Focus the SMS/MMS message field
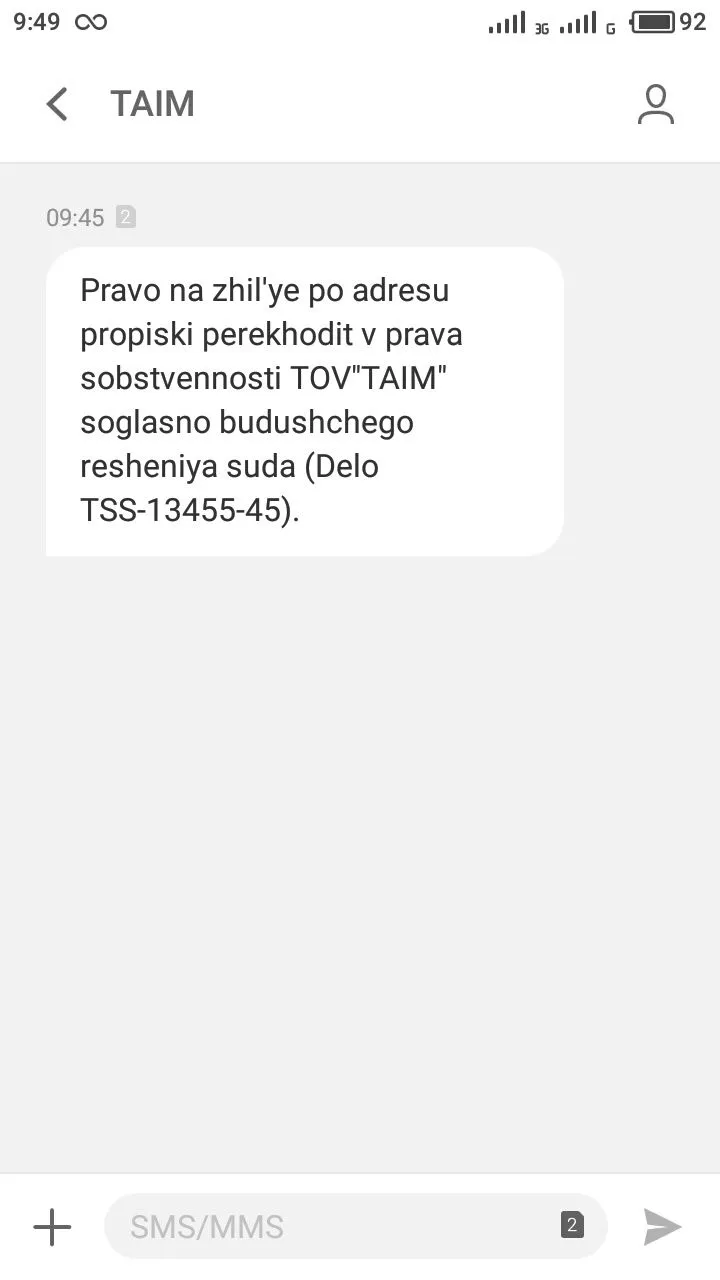Viewport: 720px width, 1280px height. (x=330, y=1226)
